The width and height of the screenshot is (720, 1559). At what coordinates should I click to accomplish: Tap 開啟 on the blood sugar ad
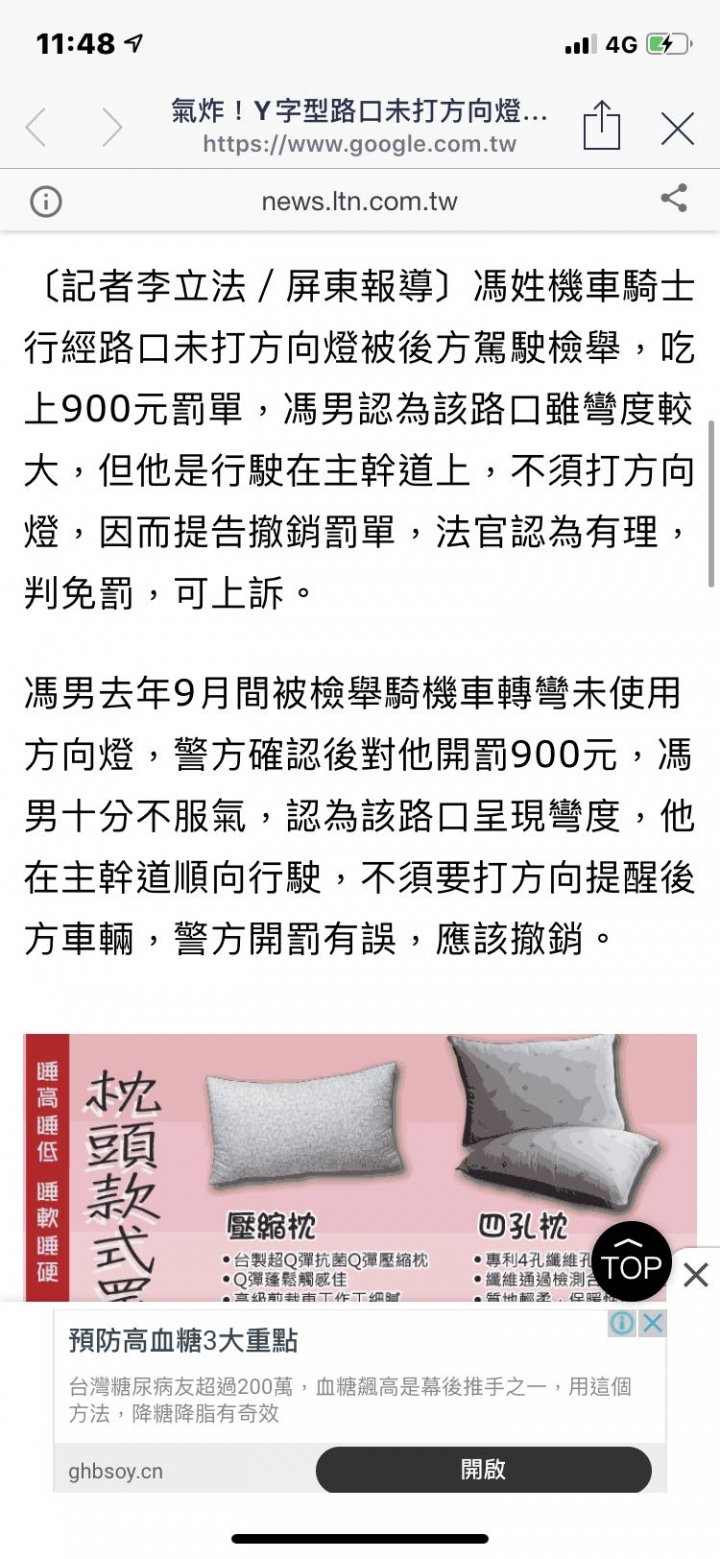pos(483,1469)
